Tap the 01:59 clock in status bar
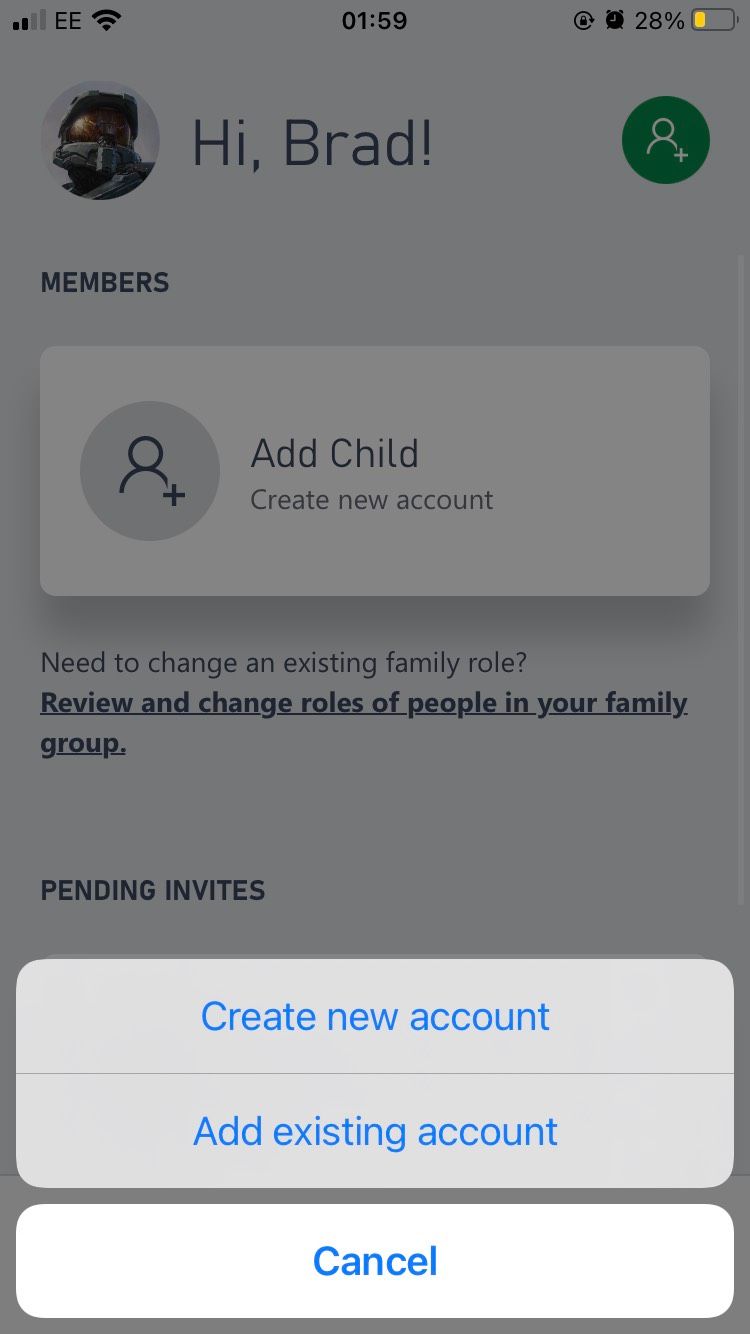 tap(375, 20)
